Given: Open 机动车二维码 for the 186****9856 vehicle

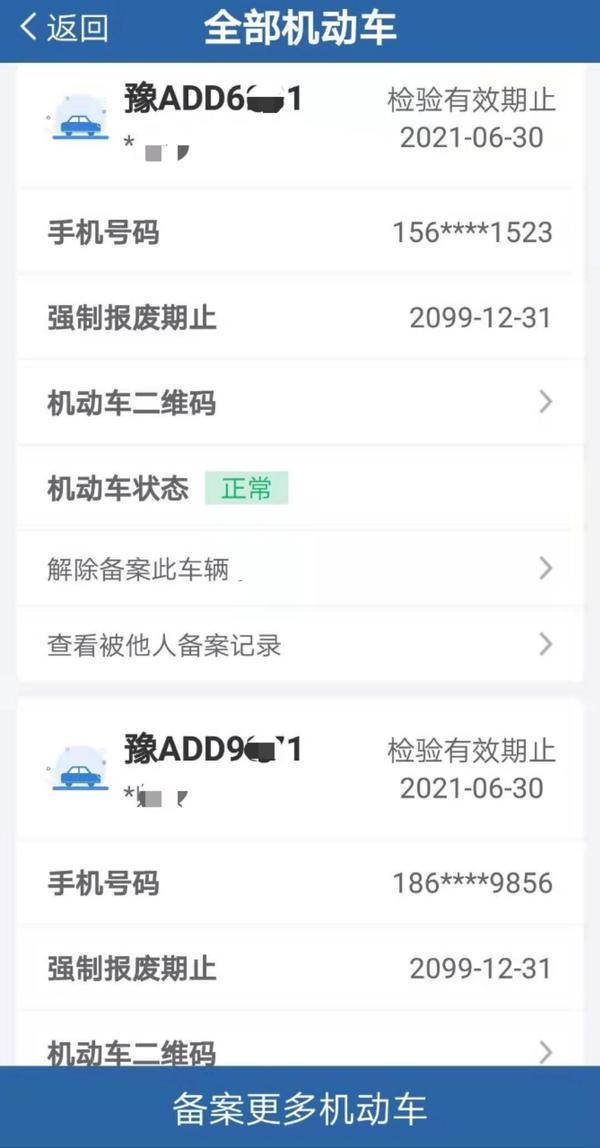Looking at the screenshot, I should click(300, 1051).
